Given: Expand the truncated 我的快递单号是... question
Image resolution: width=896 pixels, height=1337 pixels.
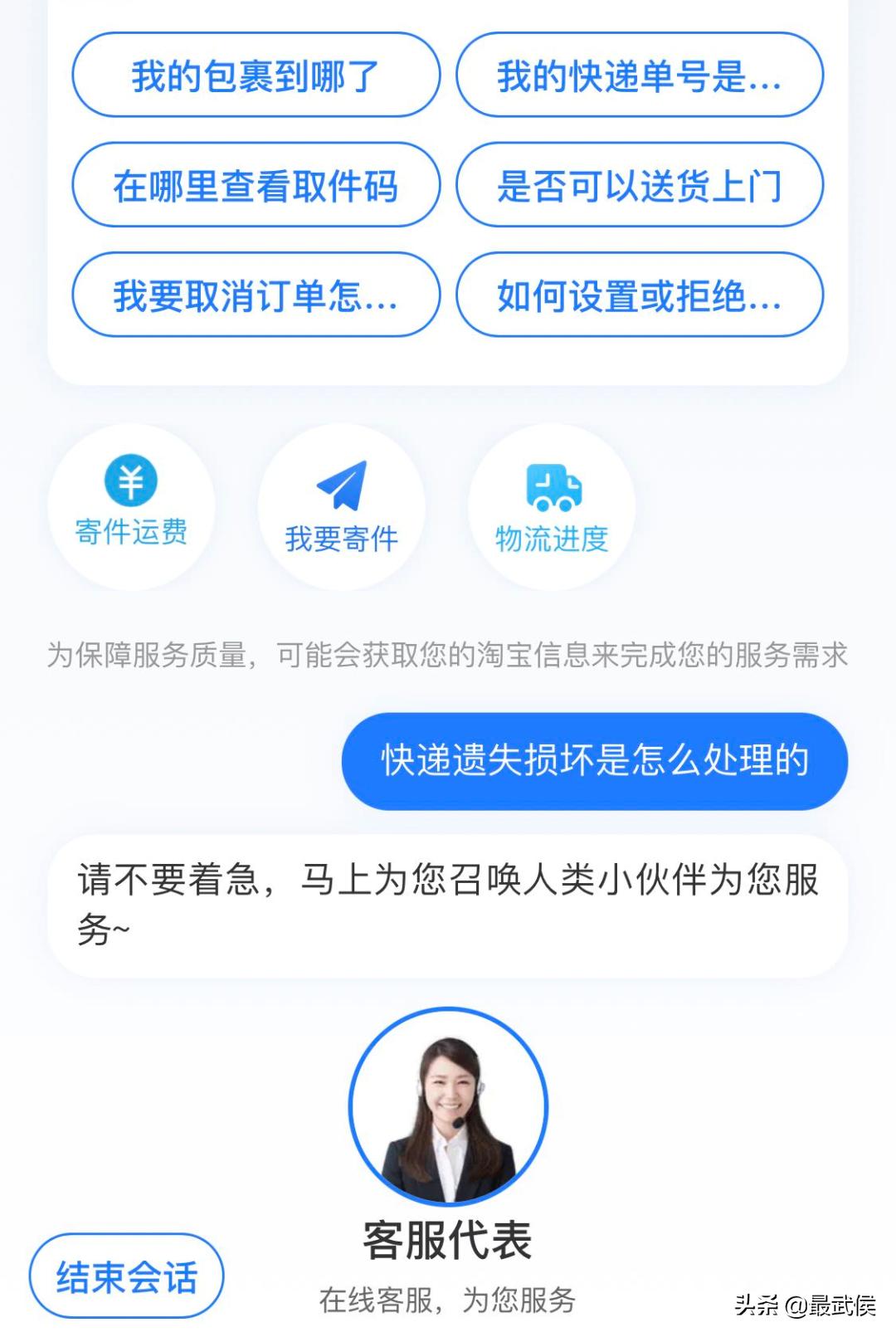Looking at the screenshot, I should click(639, 76).
